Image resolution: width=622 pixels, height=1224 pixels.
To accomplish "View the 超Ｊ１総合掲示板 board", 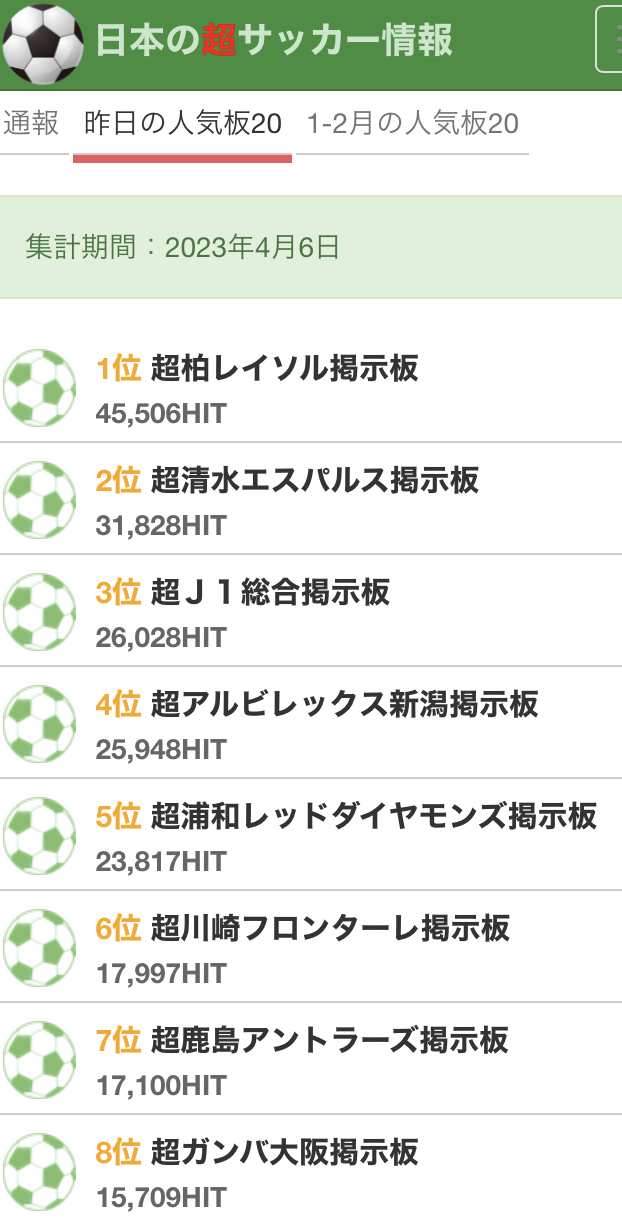I will pyautogui.click(x=270, y=593).
